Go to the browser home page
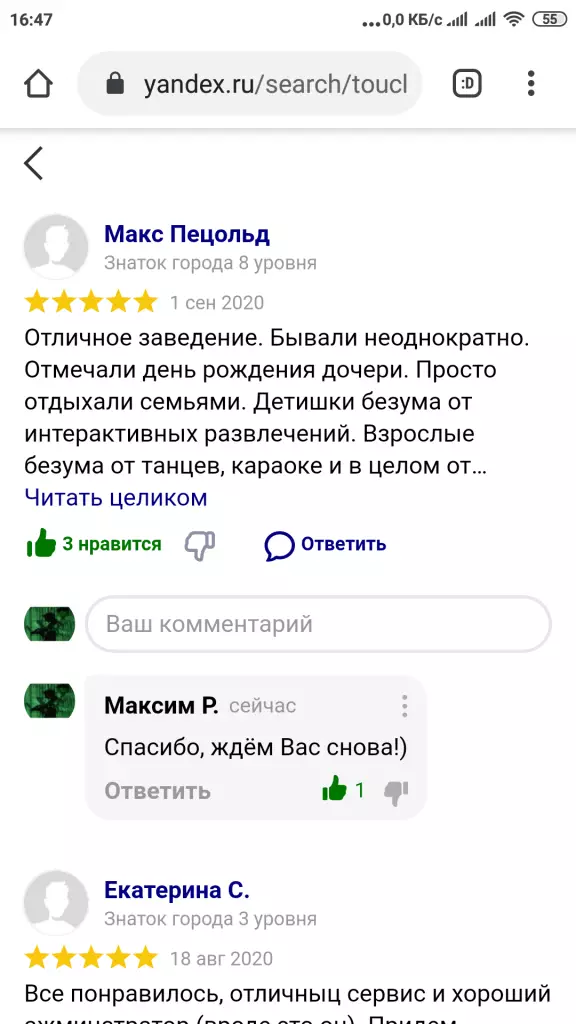Viewport: 576px width, 1024px height. [38, 84]
